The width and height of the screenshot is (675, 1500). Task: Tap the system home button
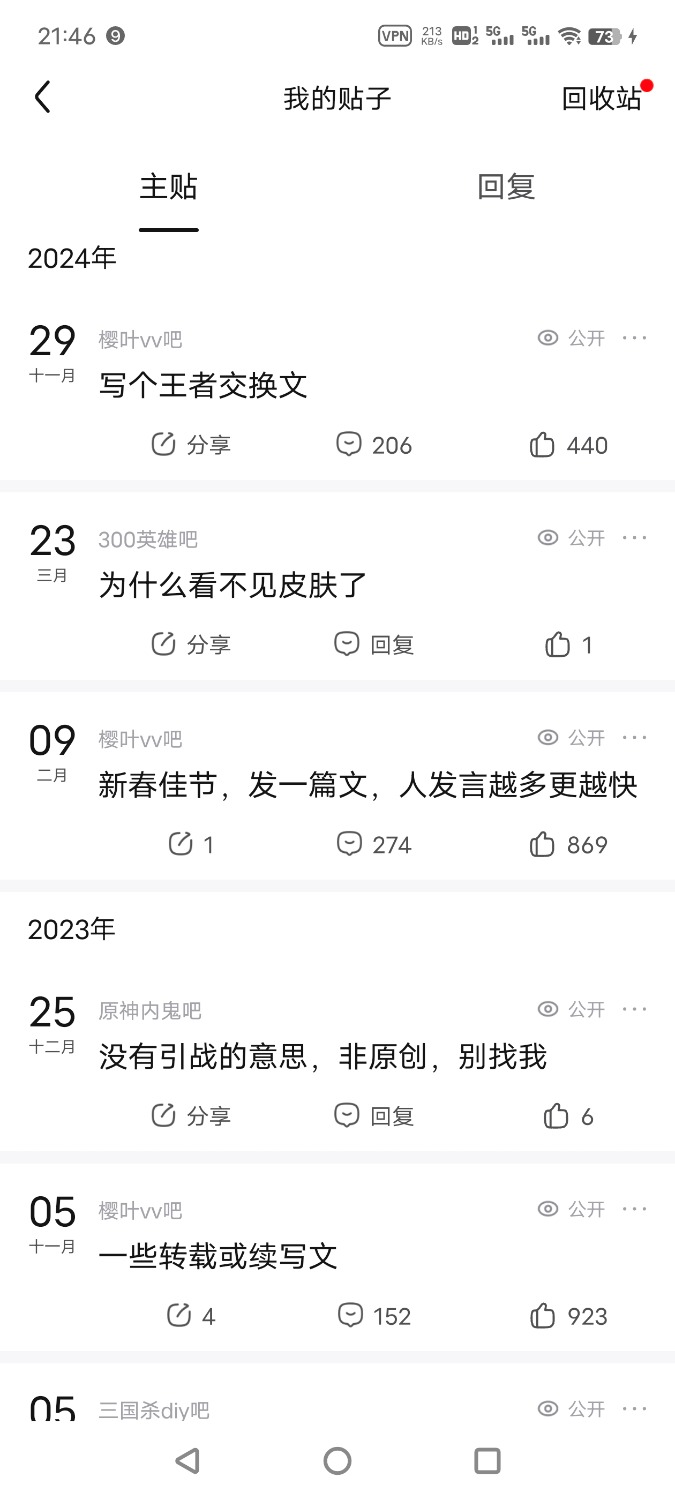coord(338,1461)
